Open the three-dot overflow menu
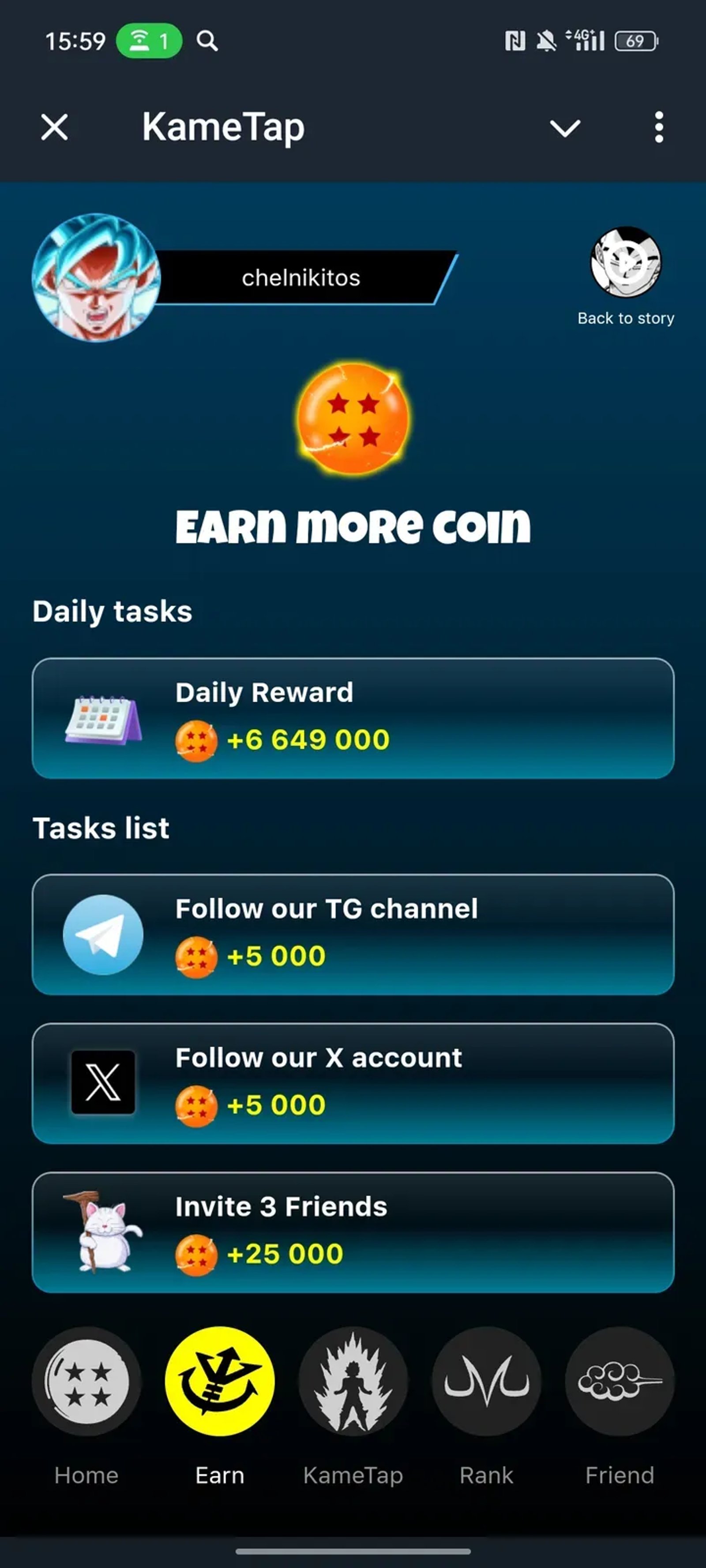Image resolution: width=706 pixels, height=1568 pixels. (658, 128)
